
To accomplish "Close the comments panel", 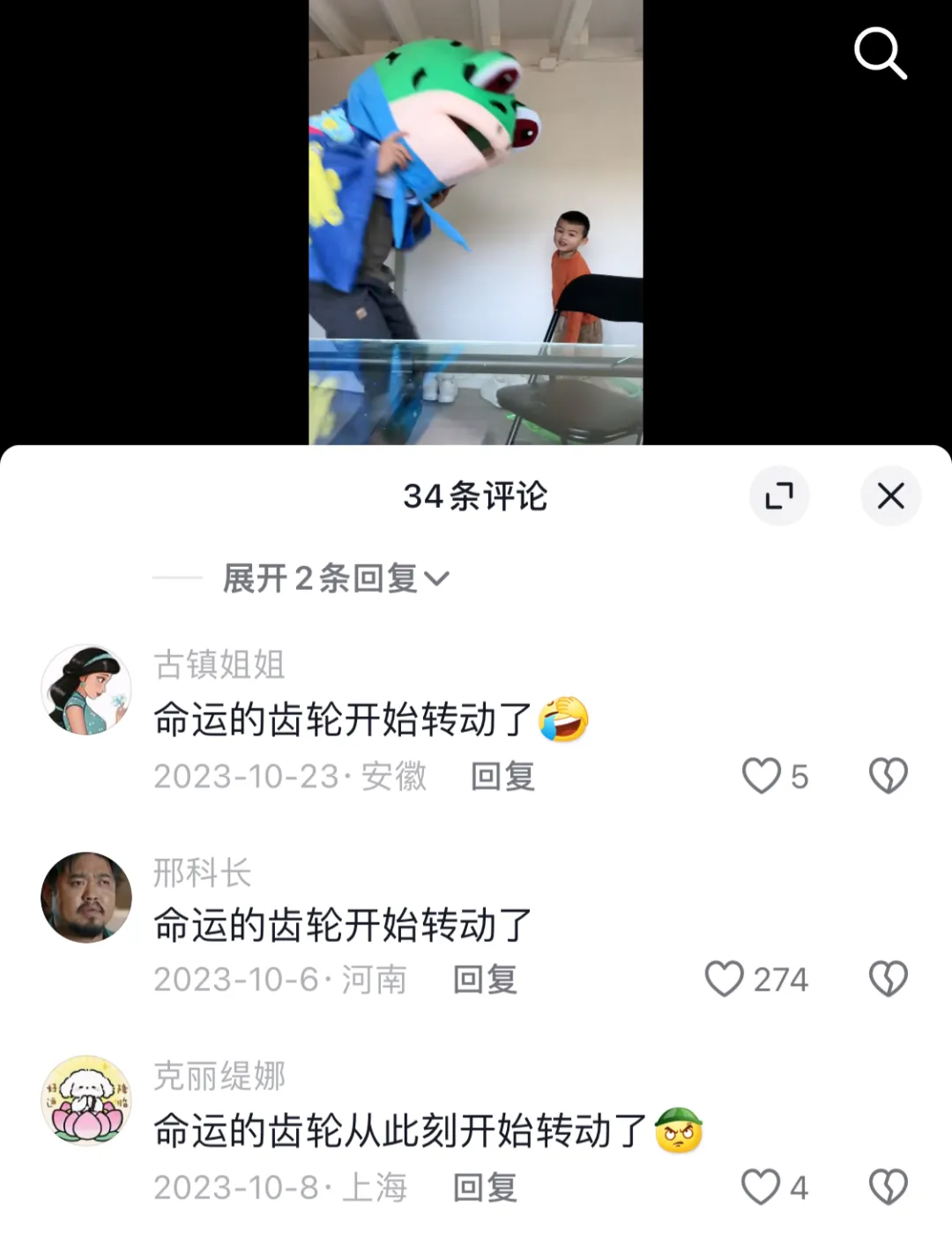I will coord(890,496).
